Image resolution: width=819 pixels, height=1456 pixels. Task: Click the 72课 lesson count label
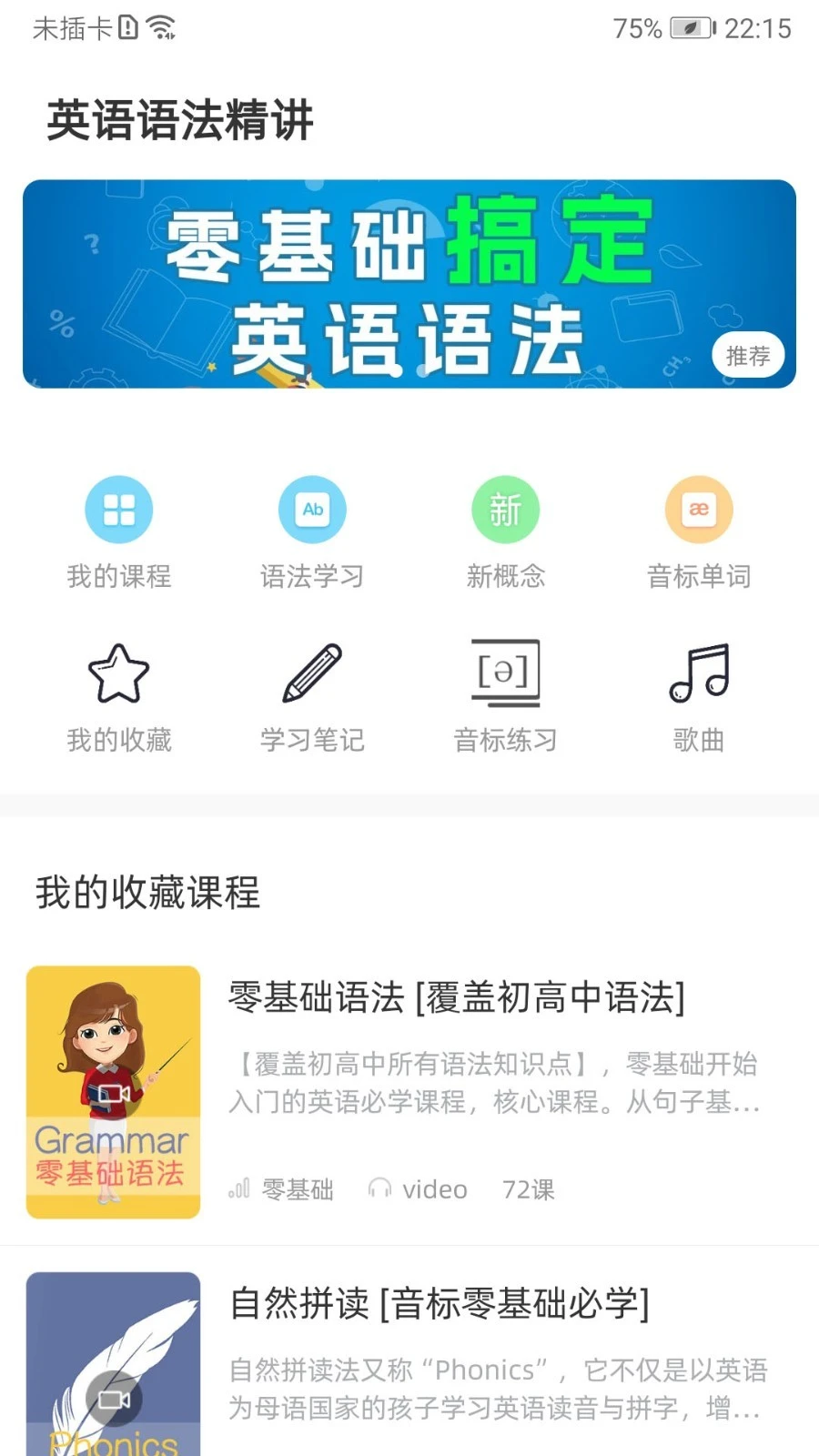(529, 1188)
